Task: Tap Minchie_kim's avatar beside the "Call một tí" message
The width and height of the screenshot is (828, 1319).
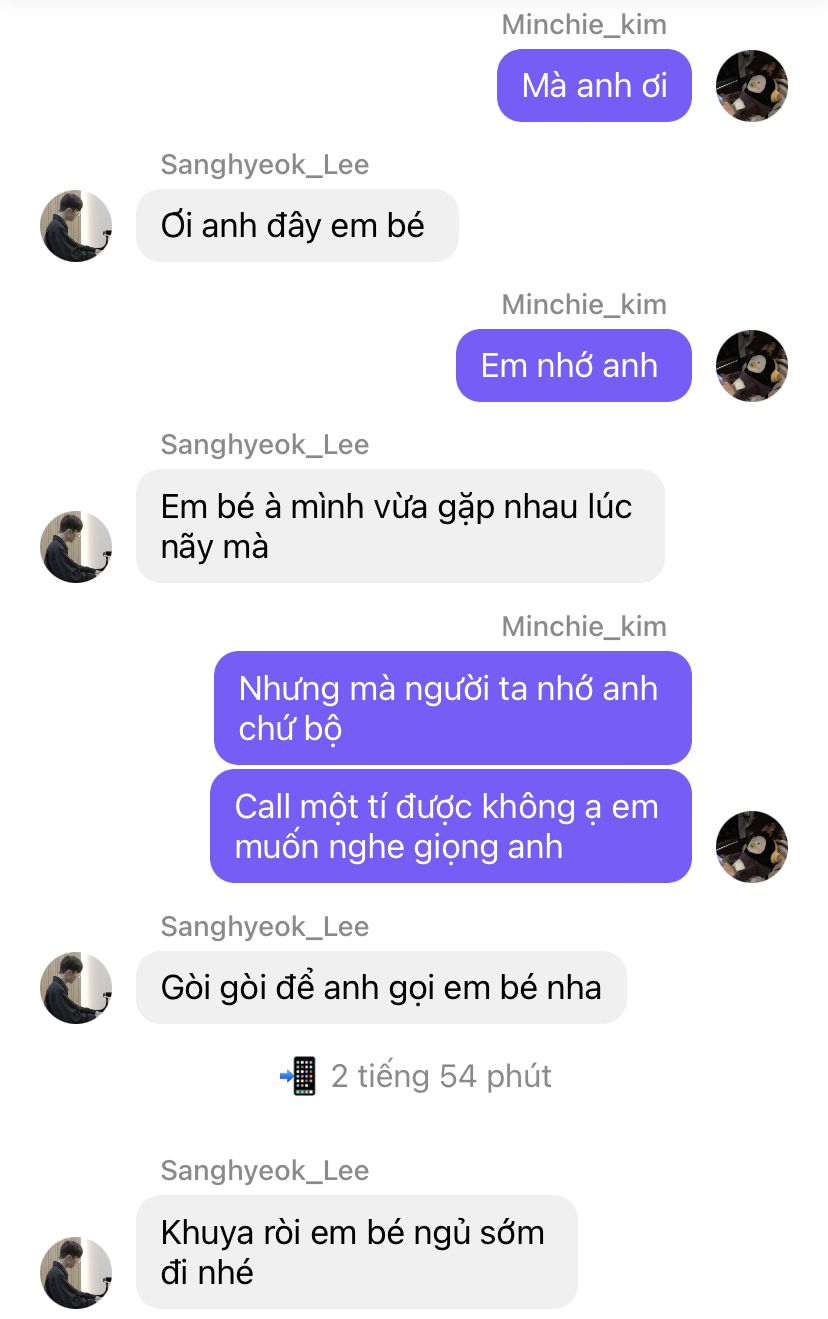Action: tap(752, 846)
